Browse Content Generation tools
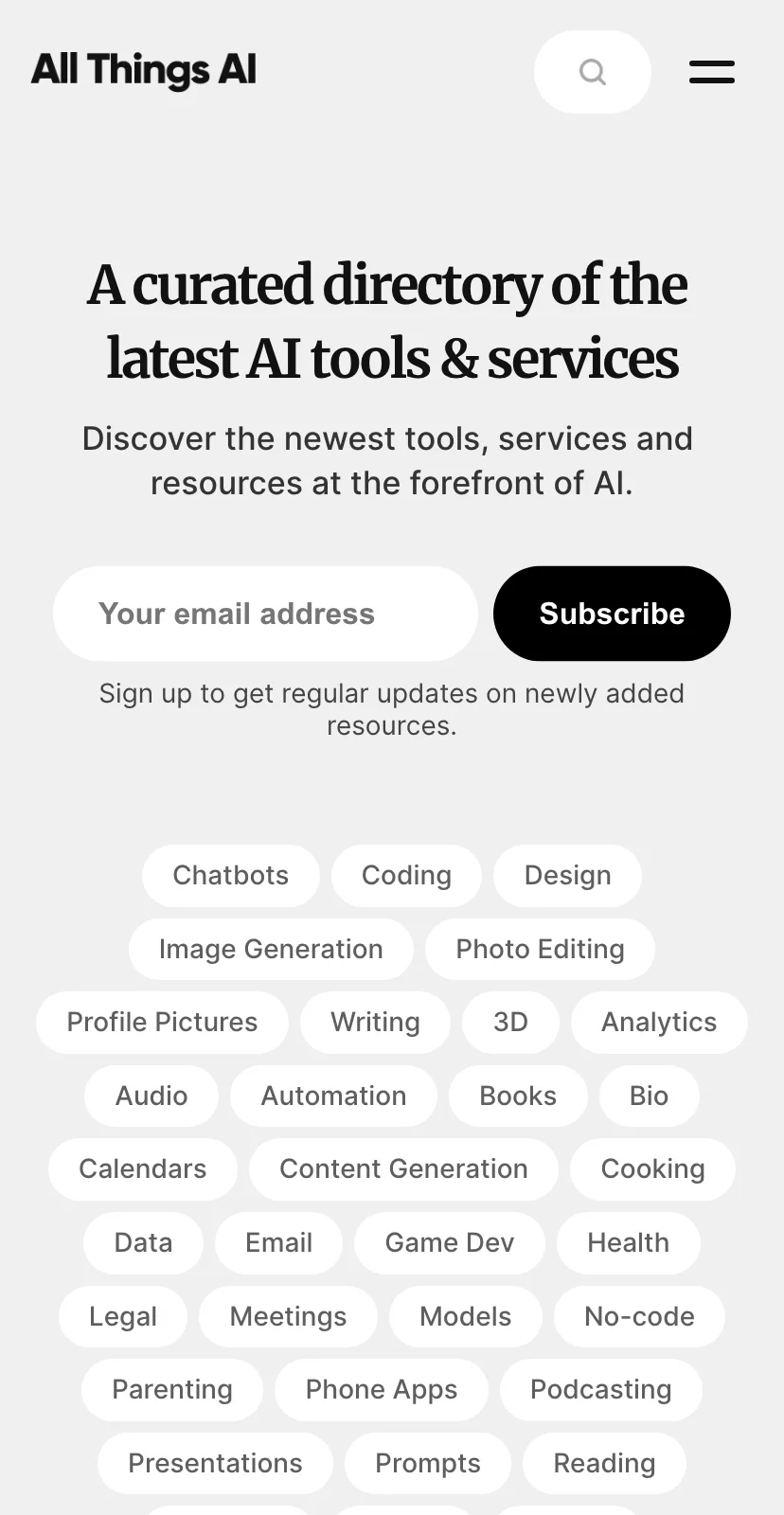This screenshot has width=784, height=1515. 403,1169
